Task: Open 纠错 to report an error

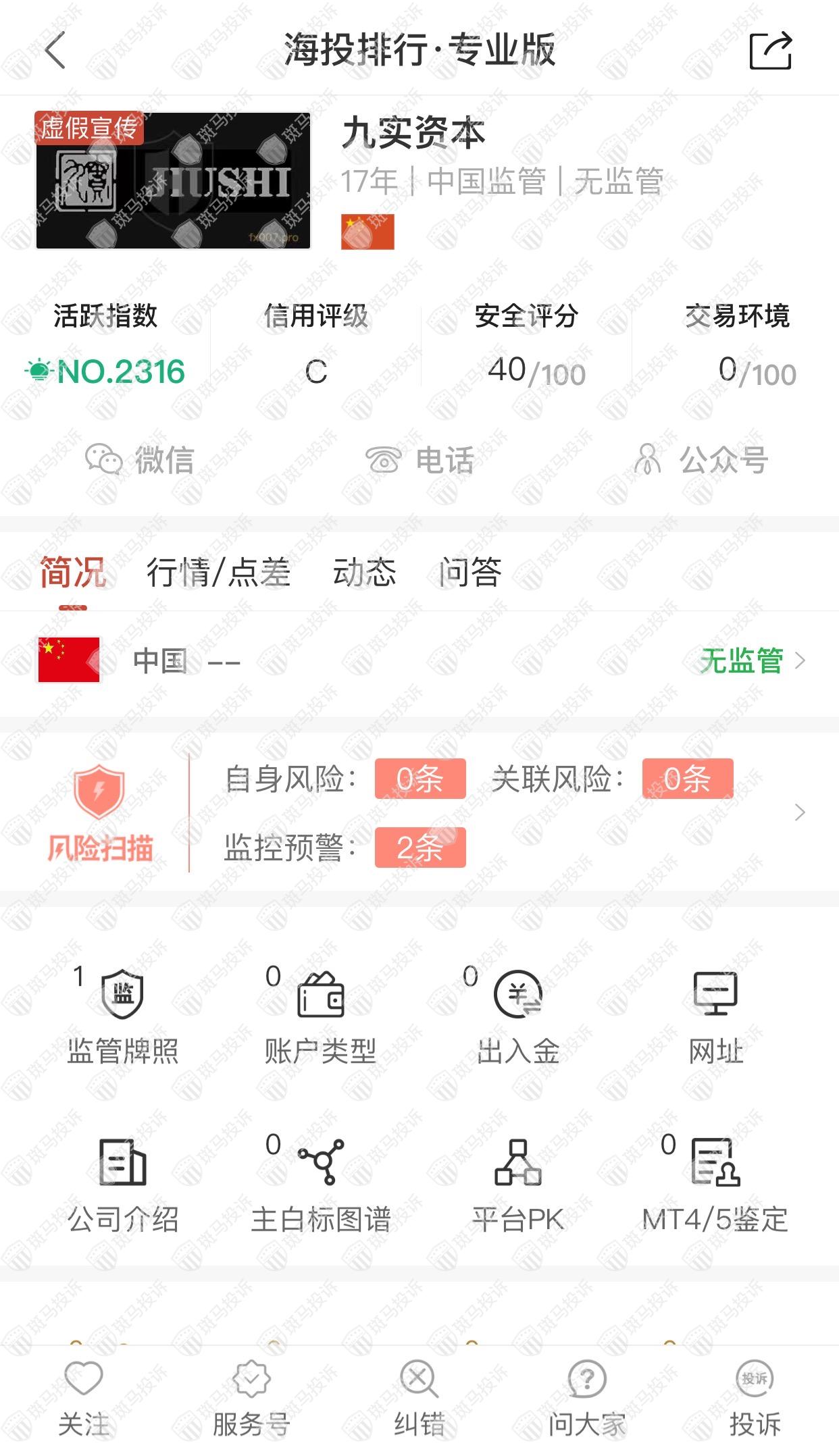Action: click(x=419, y=1398)
